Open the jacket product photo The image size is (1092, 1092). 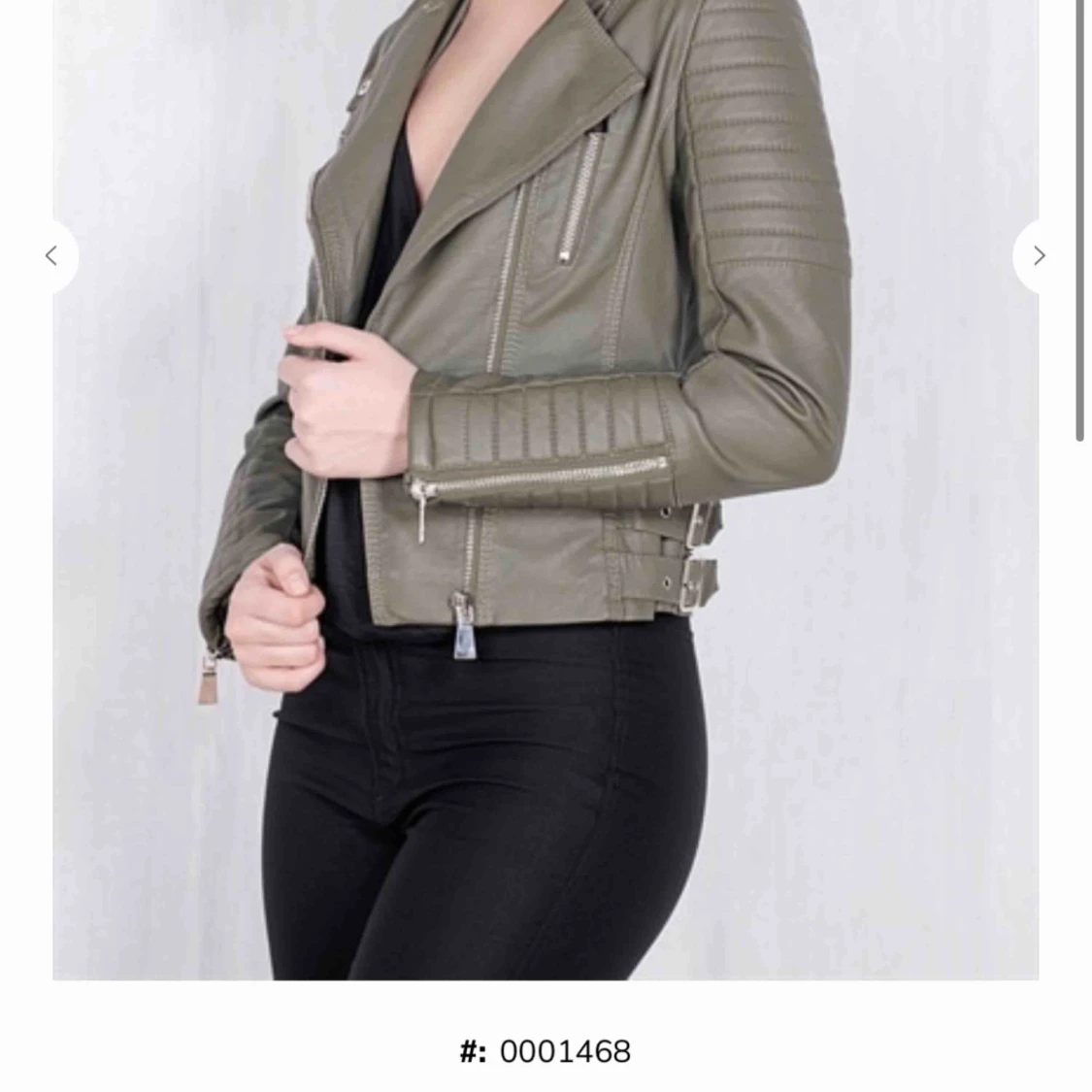tap(545, 485)
